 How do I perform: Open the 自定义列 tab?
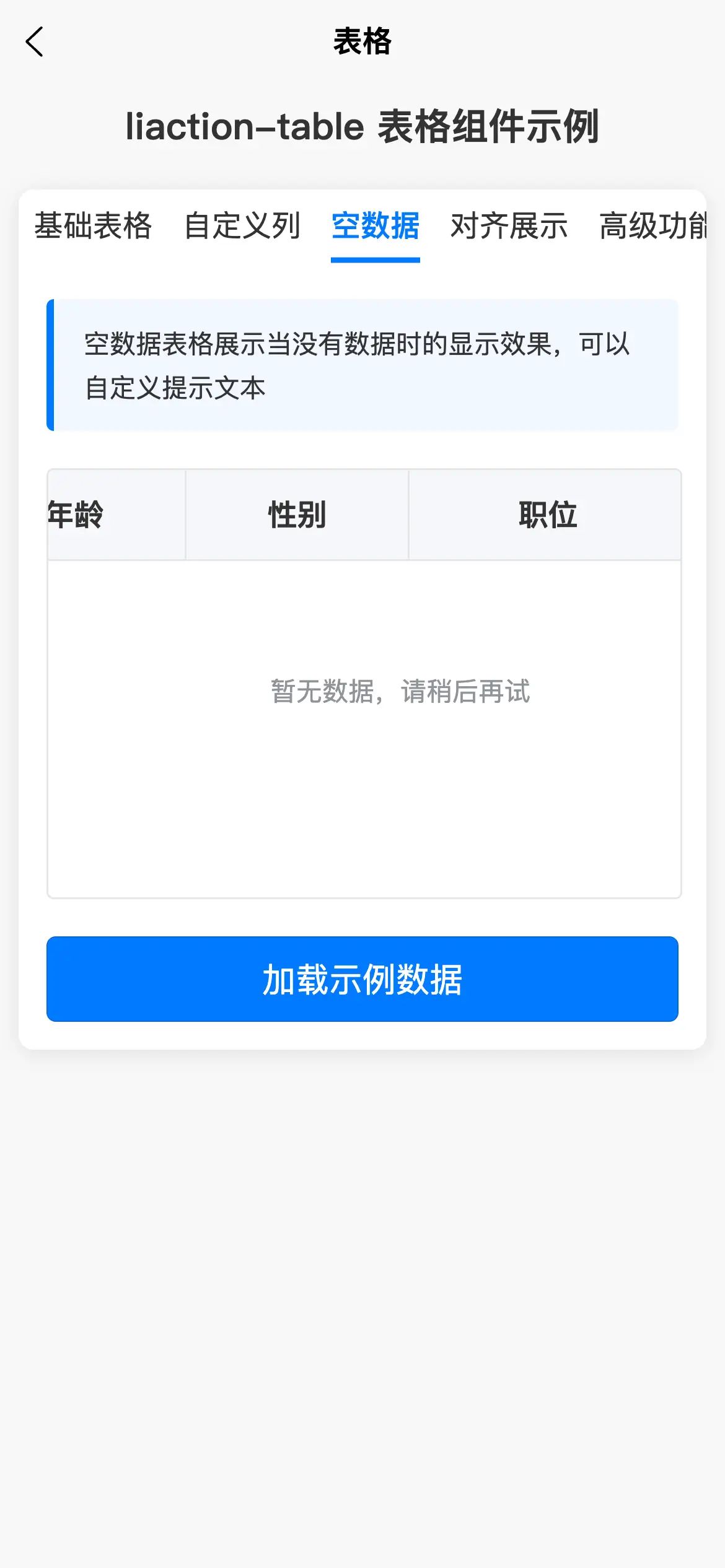(242, 225)
